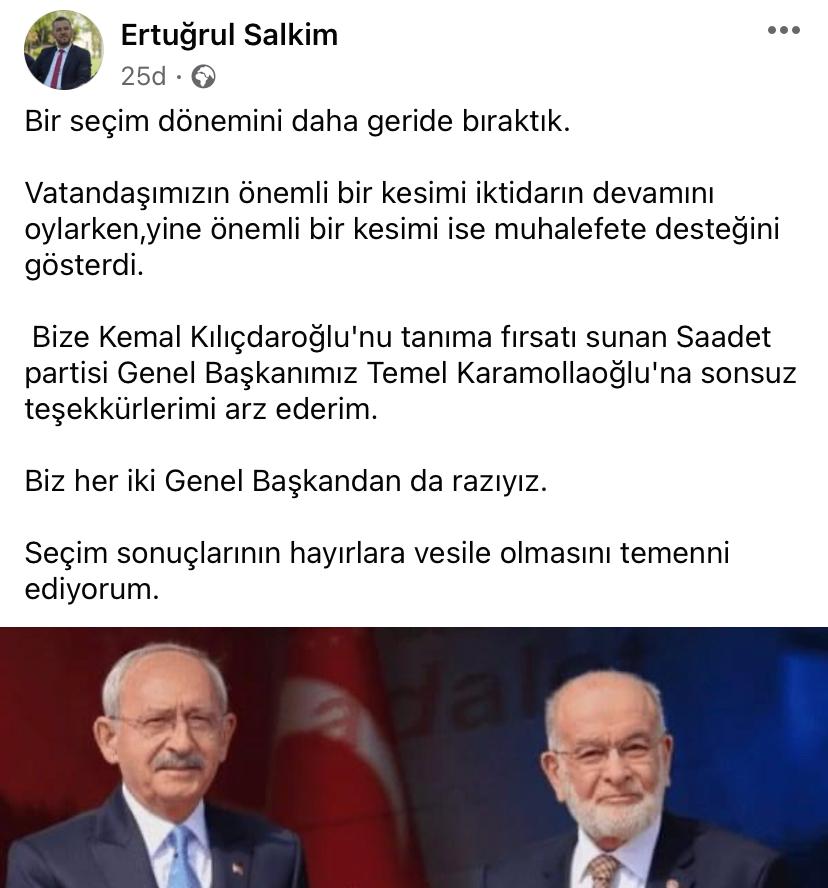
Task: View the post's 25d timestamp details
Action: (x=142, y=76)
